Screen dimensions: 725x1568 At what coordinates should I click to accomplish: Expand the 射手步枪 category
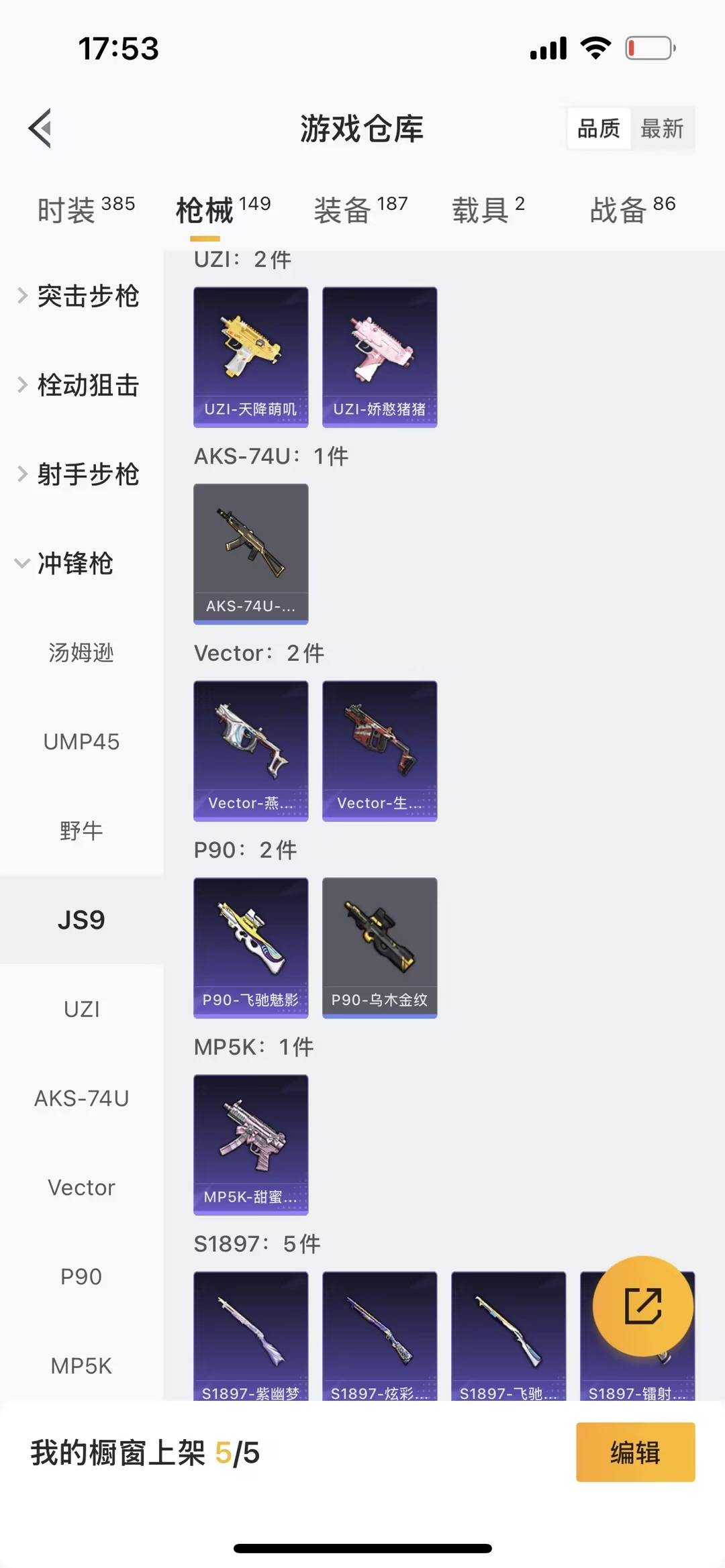[79, 474]
